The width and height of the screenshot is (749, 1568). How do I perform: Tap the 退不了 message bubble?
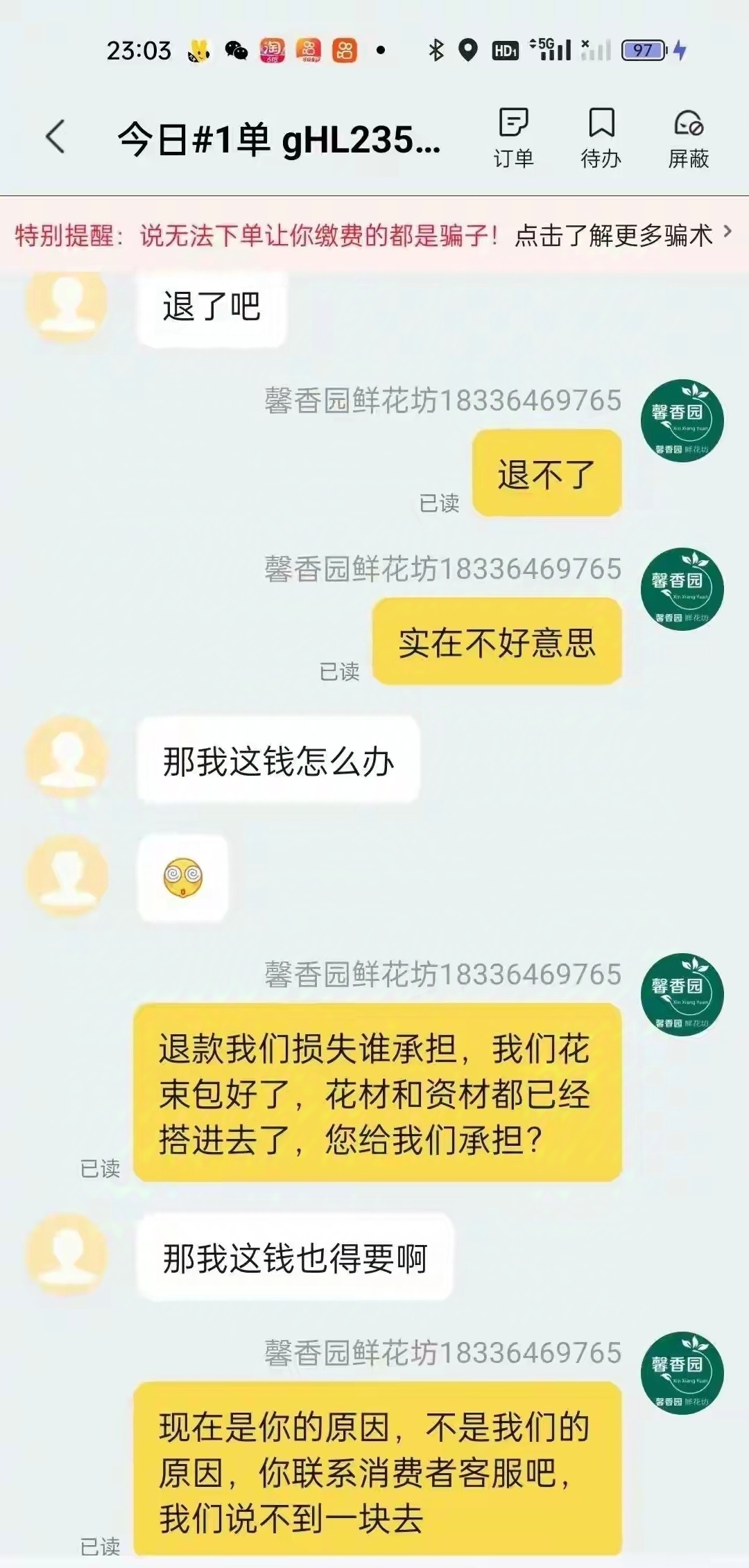548,474
